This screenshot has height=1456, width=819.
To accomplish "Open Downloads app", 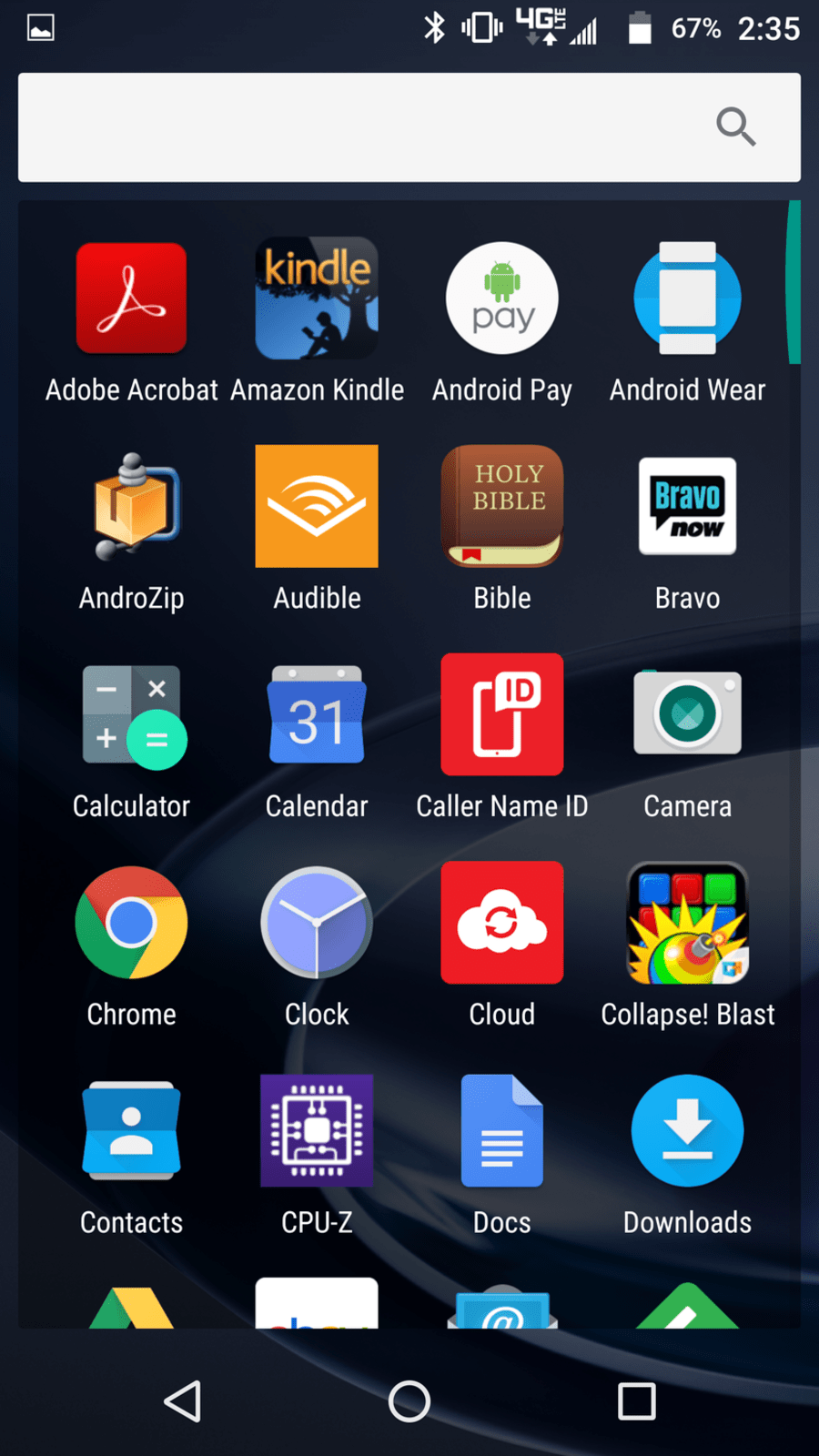I will tap(687, 1131).
